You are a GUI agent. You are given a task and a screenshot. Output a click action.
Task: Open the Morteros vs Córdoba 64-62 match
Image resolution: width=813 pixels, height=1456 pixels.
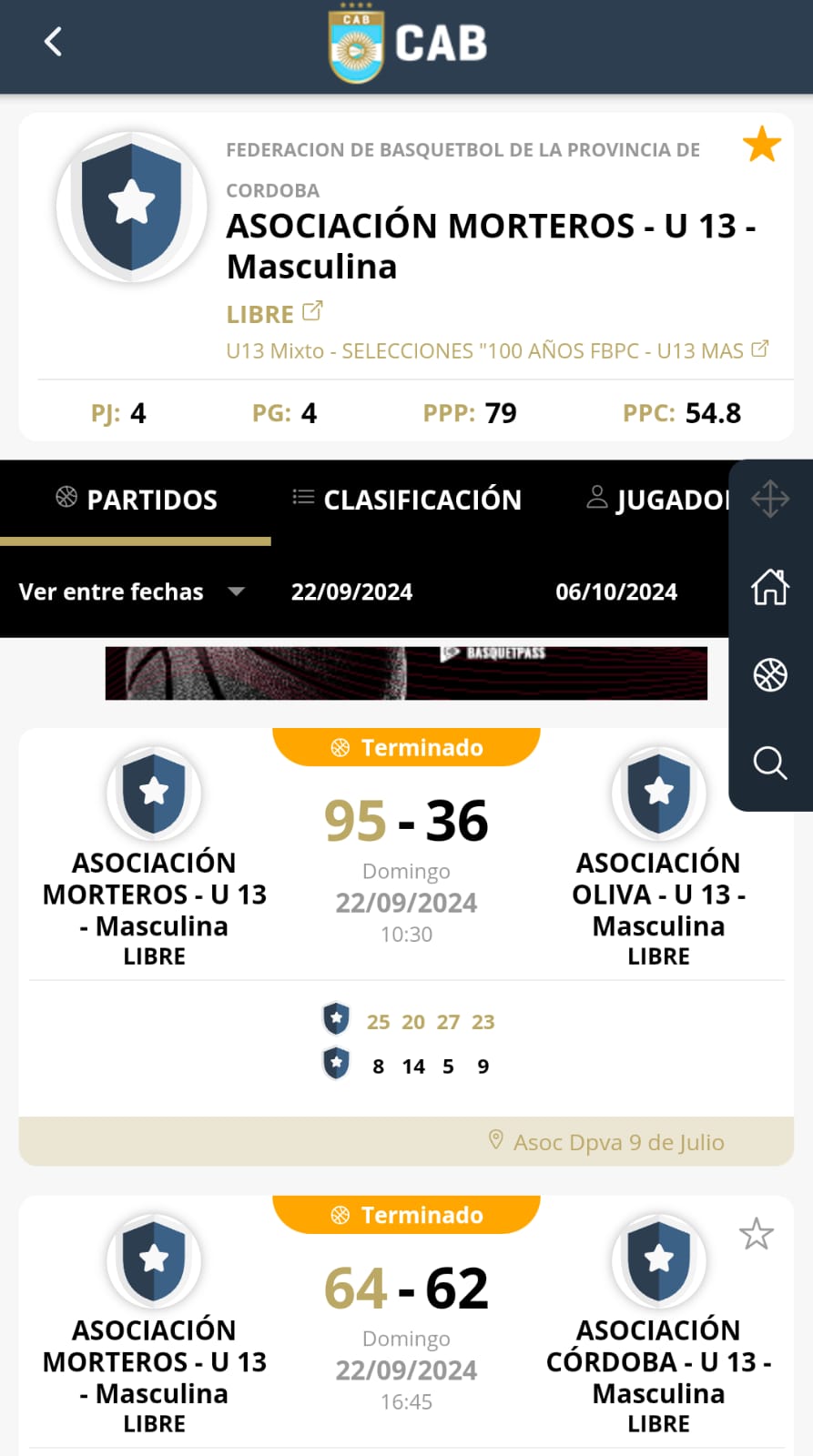pyautogui.click(x=406, y=1289)
